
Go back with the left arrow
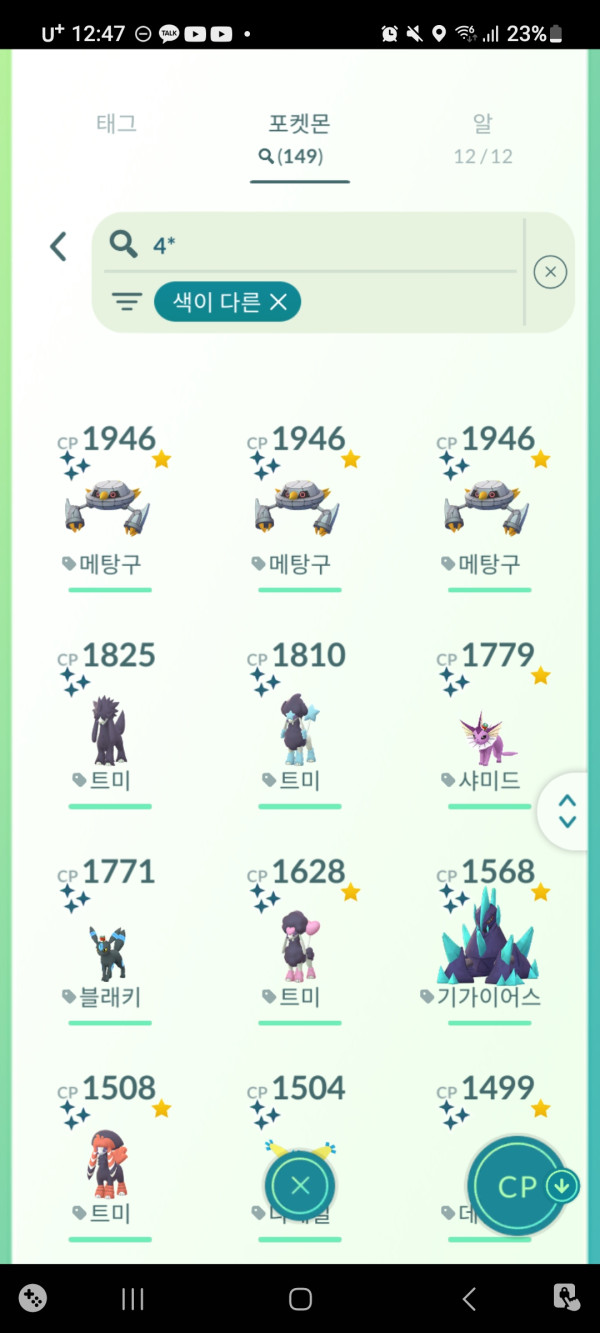59,246
